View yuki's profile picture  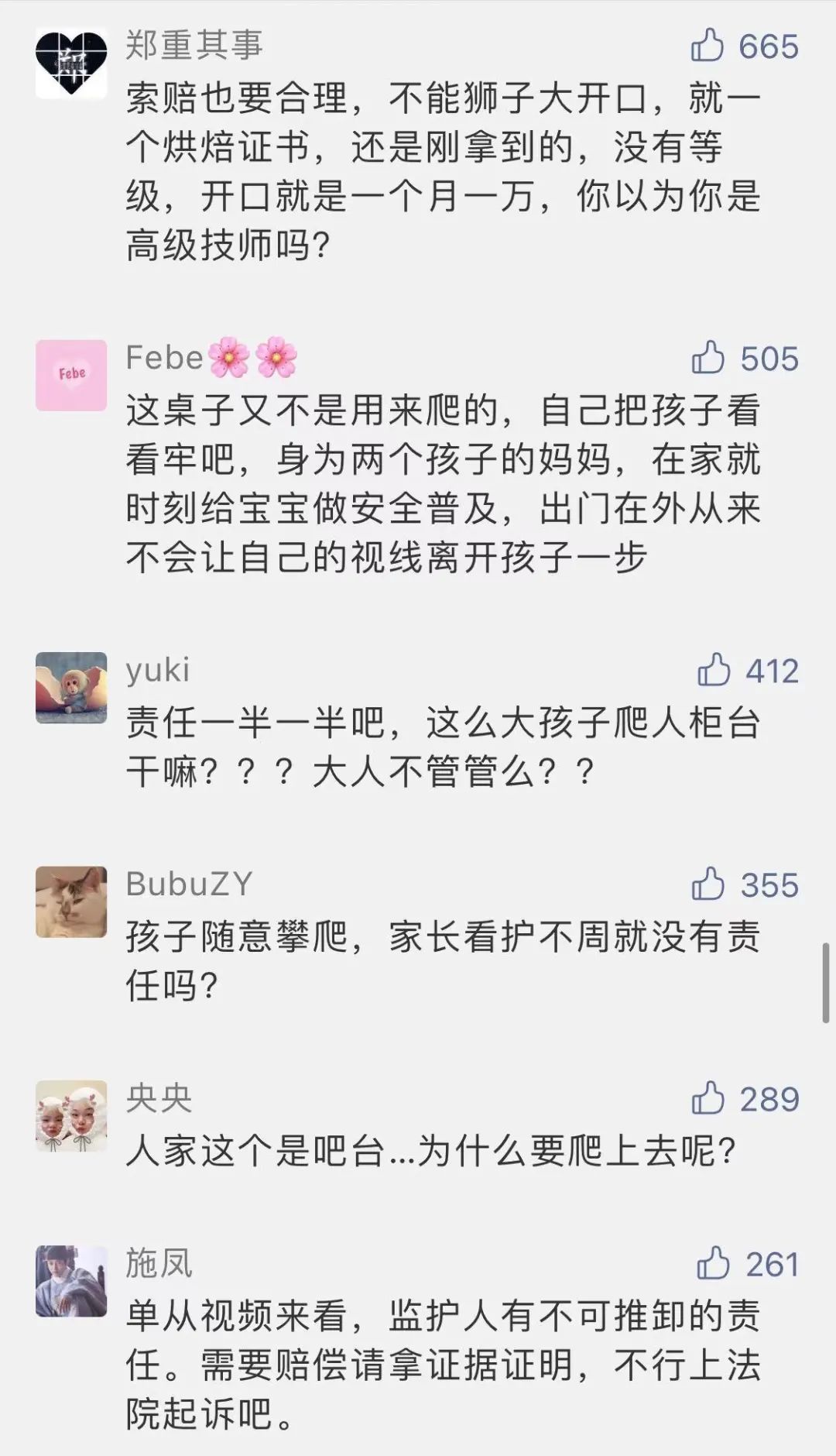coord(71,688)
